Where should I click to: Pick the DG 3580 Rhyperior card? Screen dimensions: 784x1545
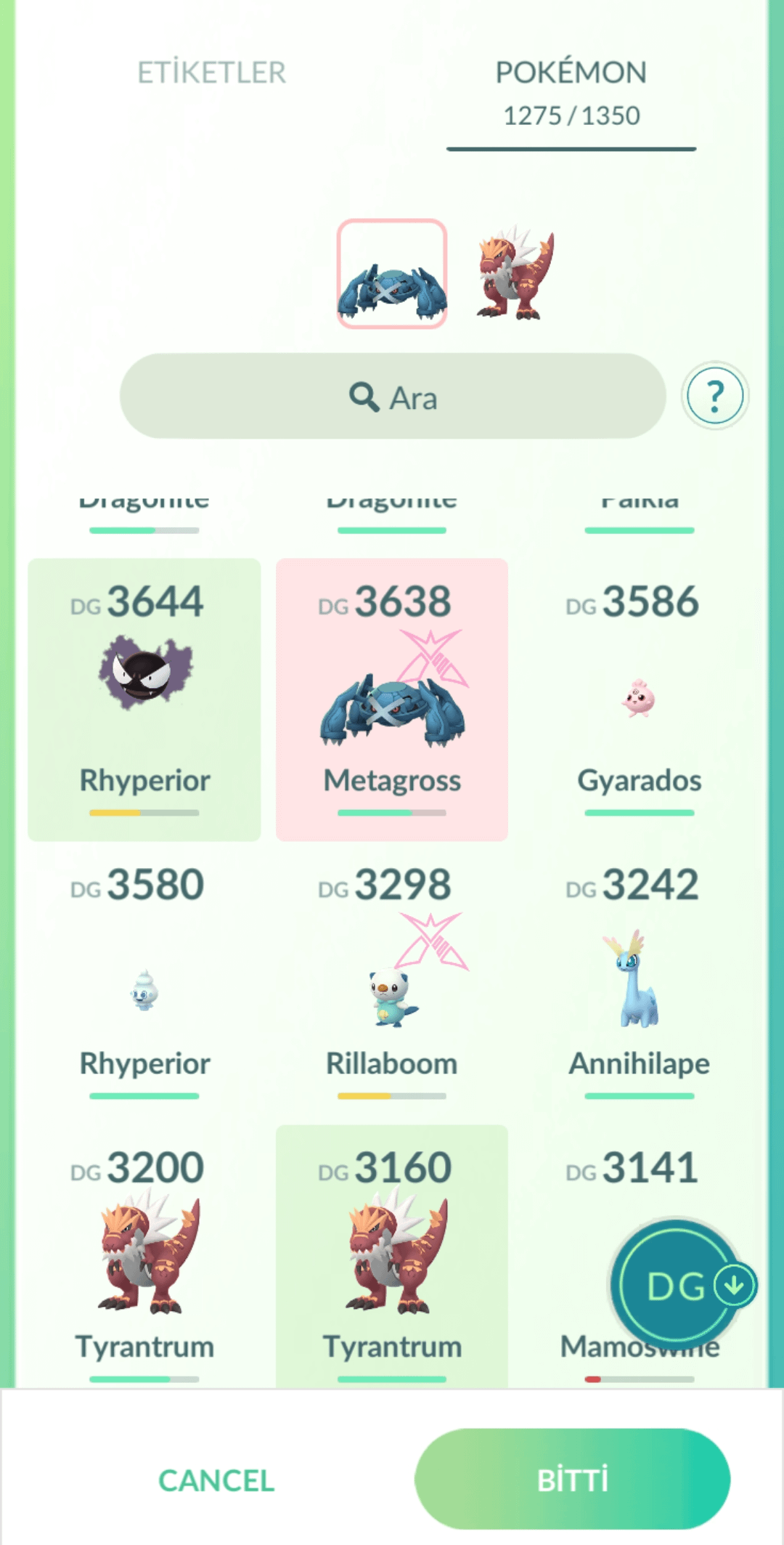144,981
